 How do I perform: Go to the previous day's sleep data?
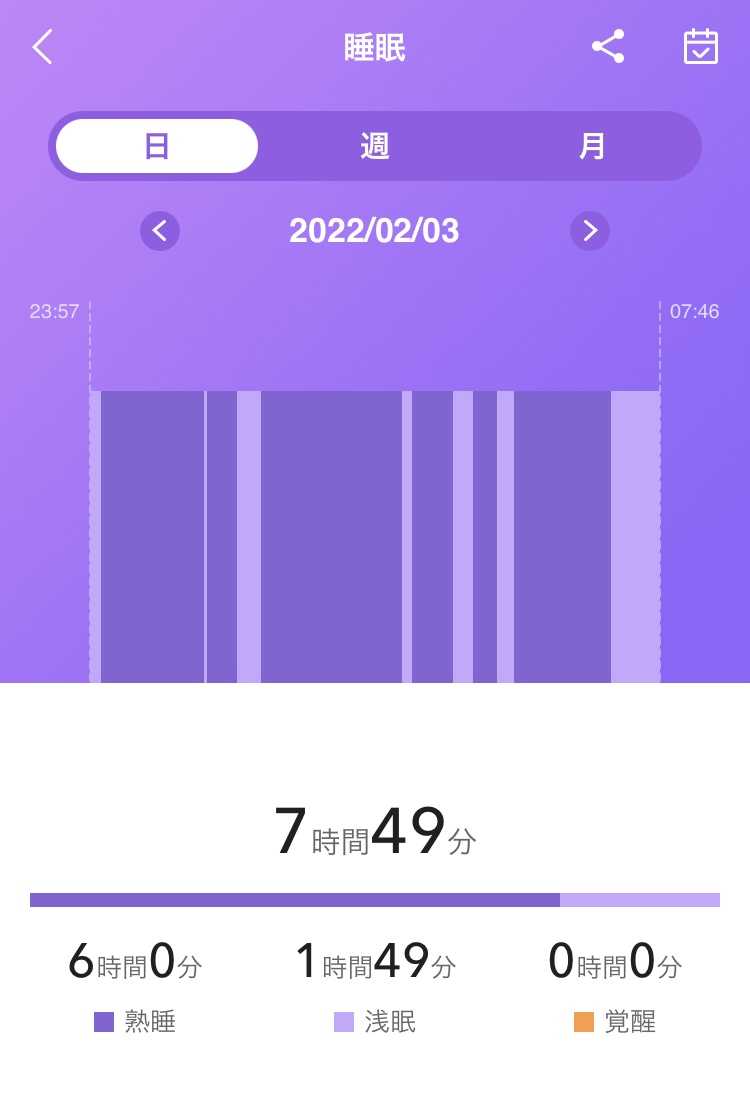coord(160,231)
